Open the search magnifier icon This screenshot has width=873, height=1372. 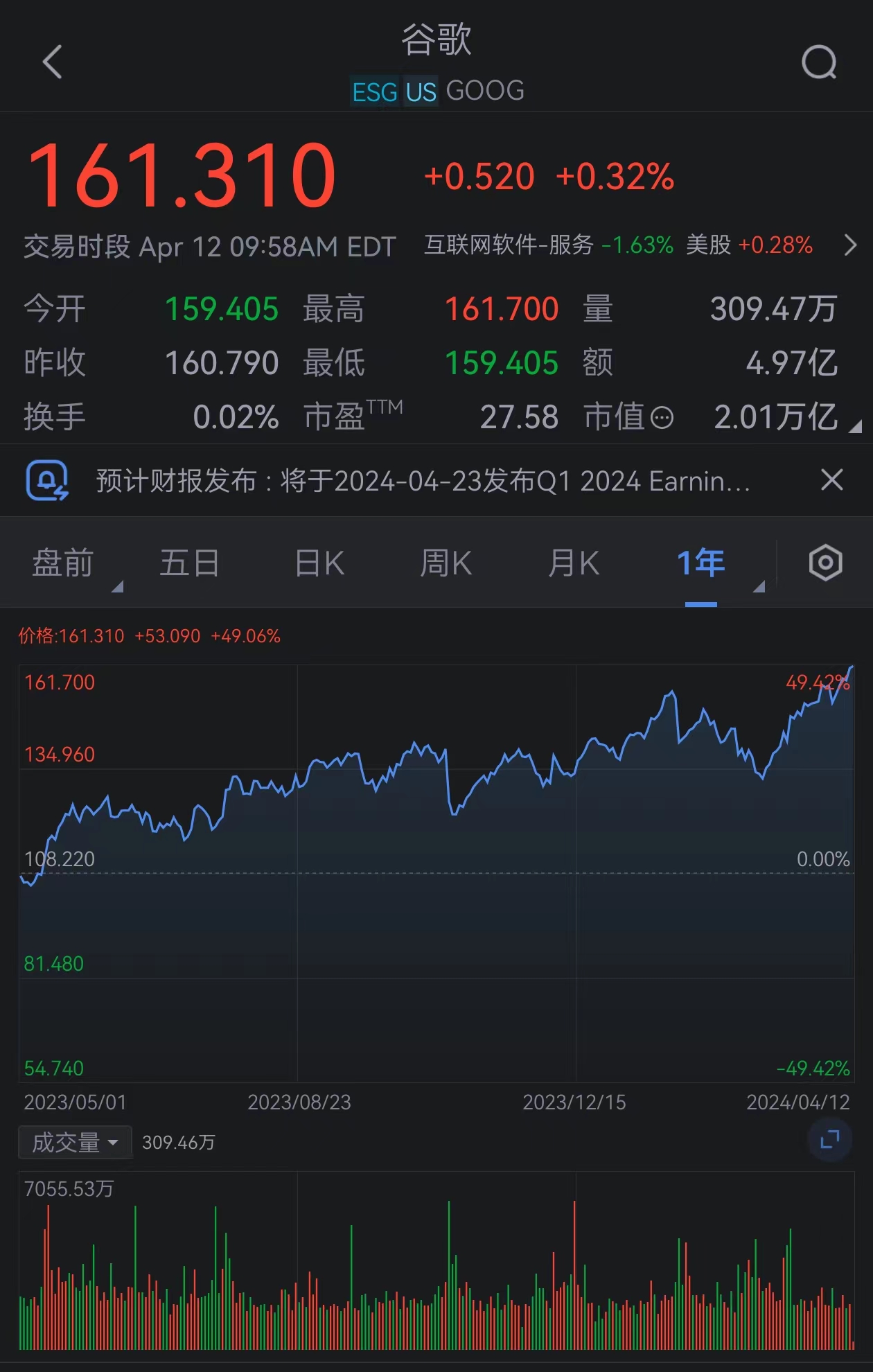(x=819, y=63)
